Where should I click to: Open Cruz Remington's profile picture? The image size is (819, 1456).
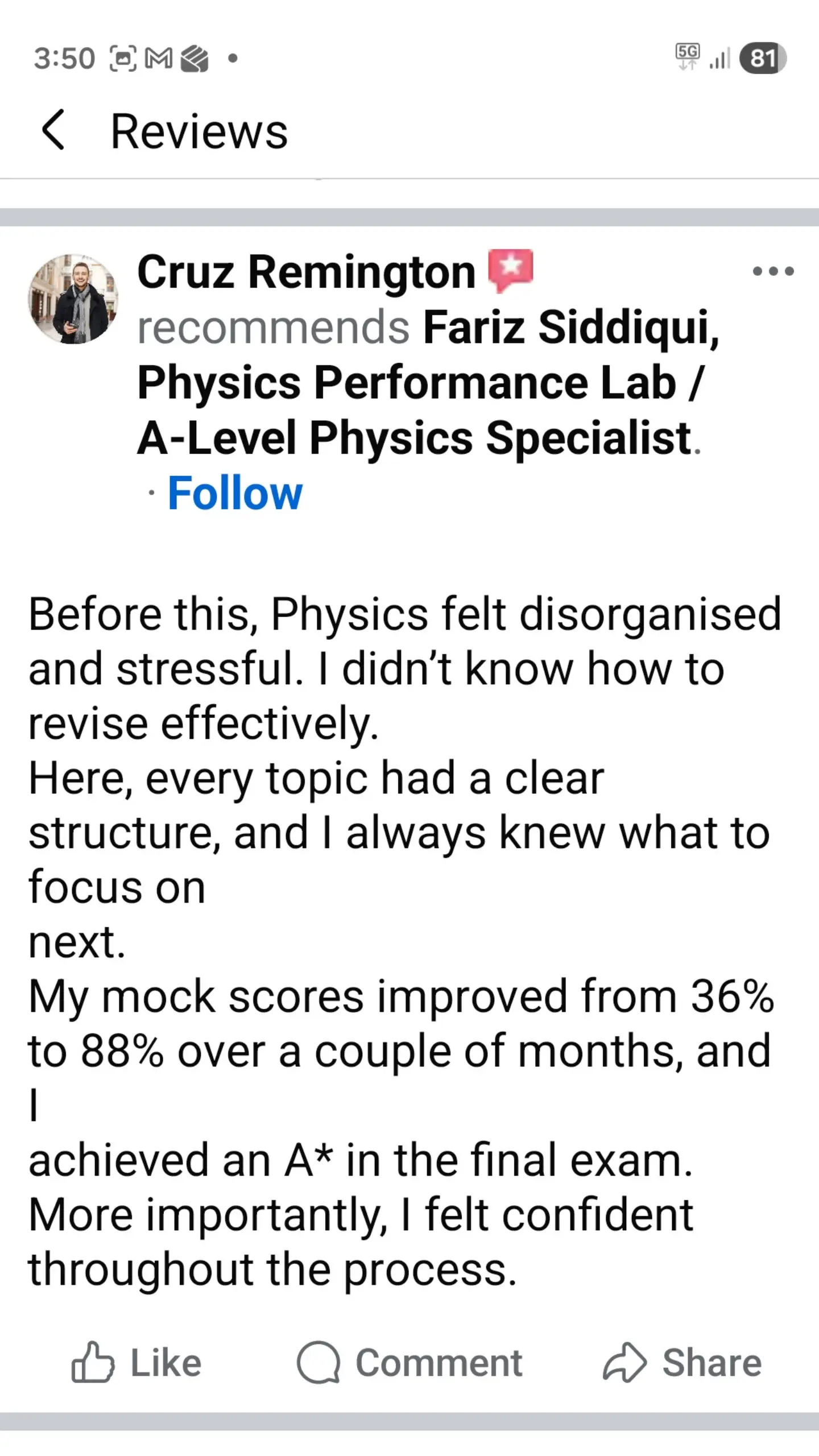[x=73, y=299]
